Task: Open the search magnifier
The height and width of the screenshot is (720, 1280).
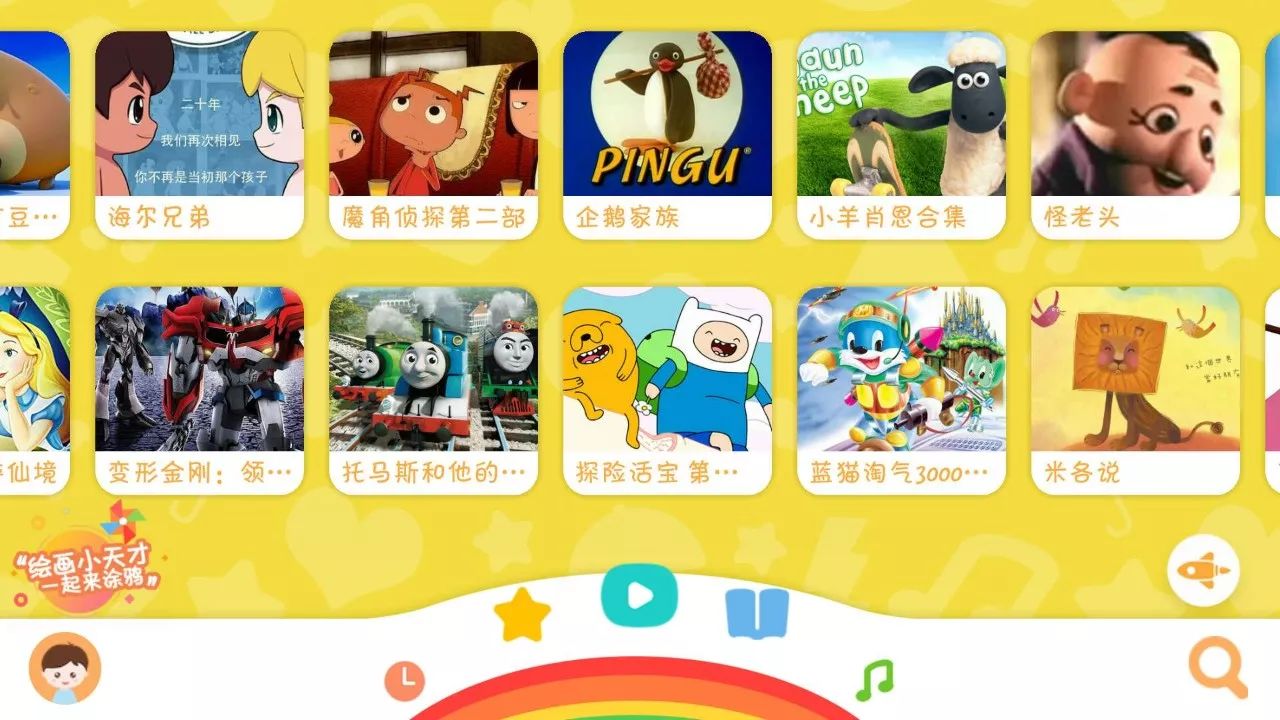Action: tap(1218, 668)
